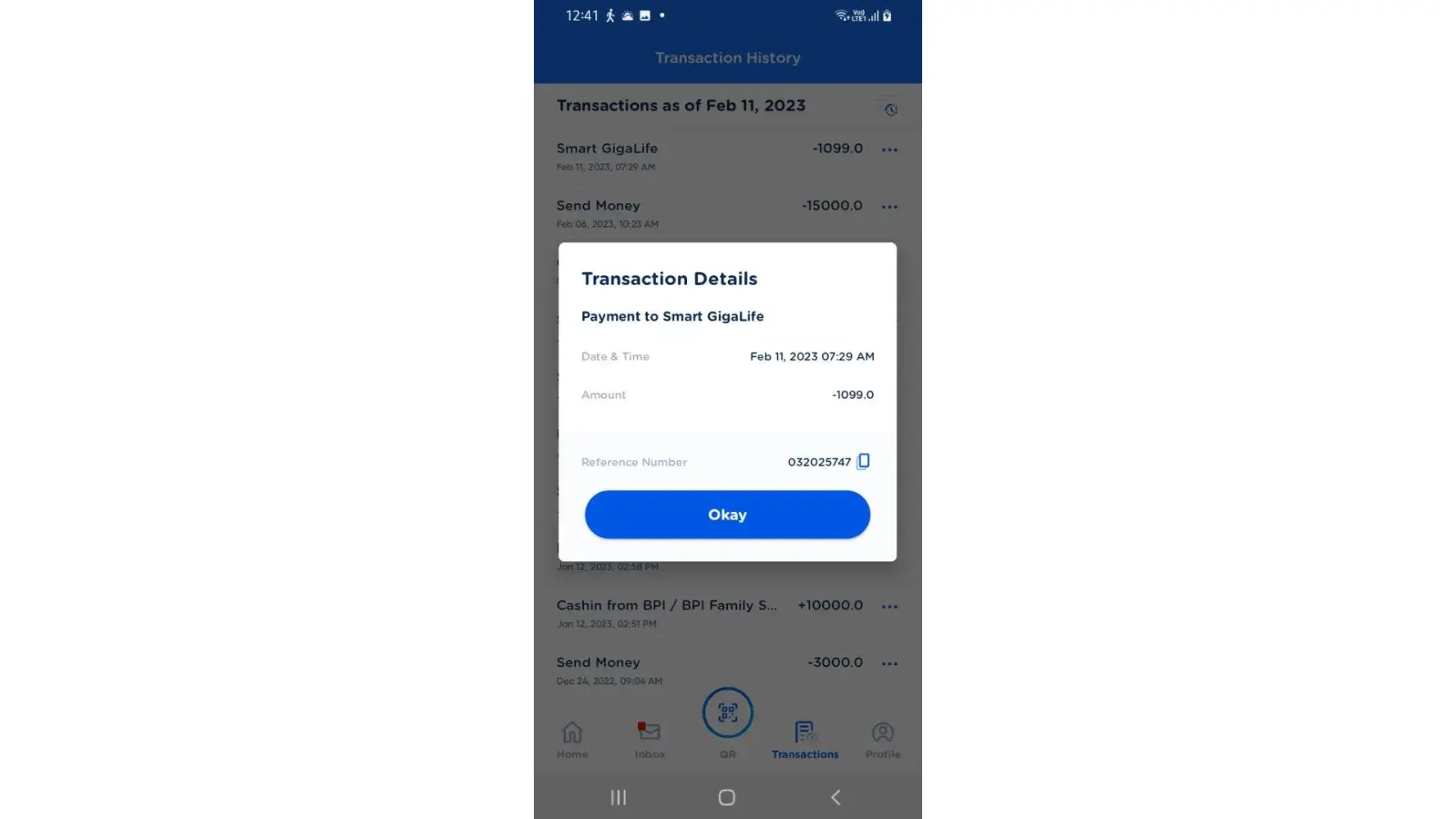
Task: Open the system recent apps view
Action: 618,797
